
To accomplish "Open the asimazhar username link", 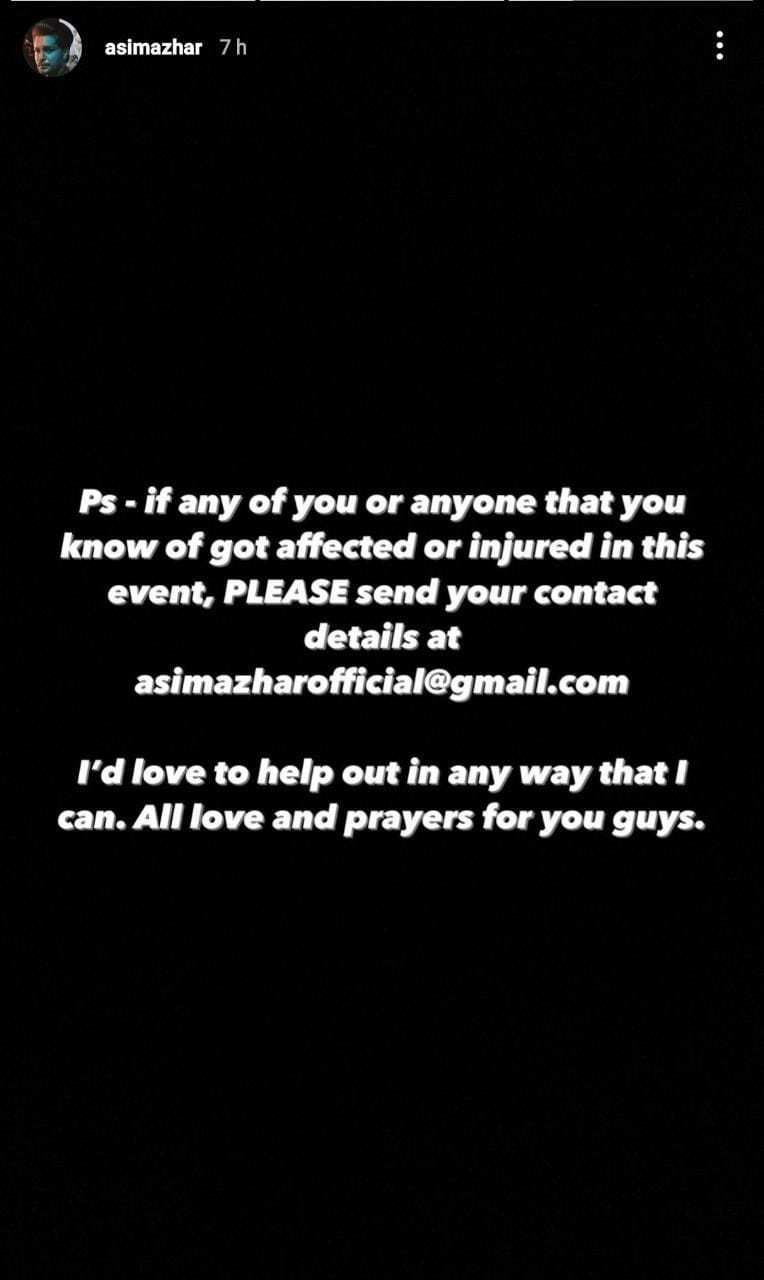I will 153,47.
